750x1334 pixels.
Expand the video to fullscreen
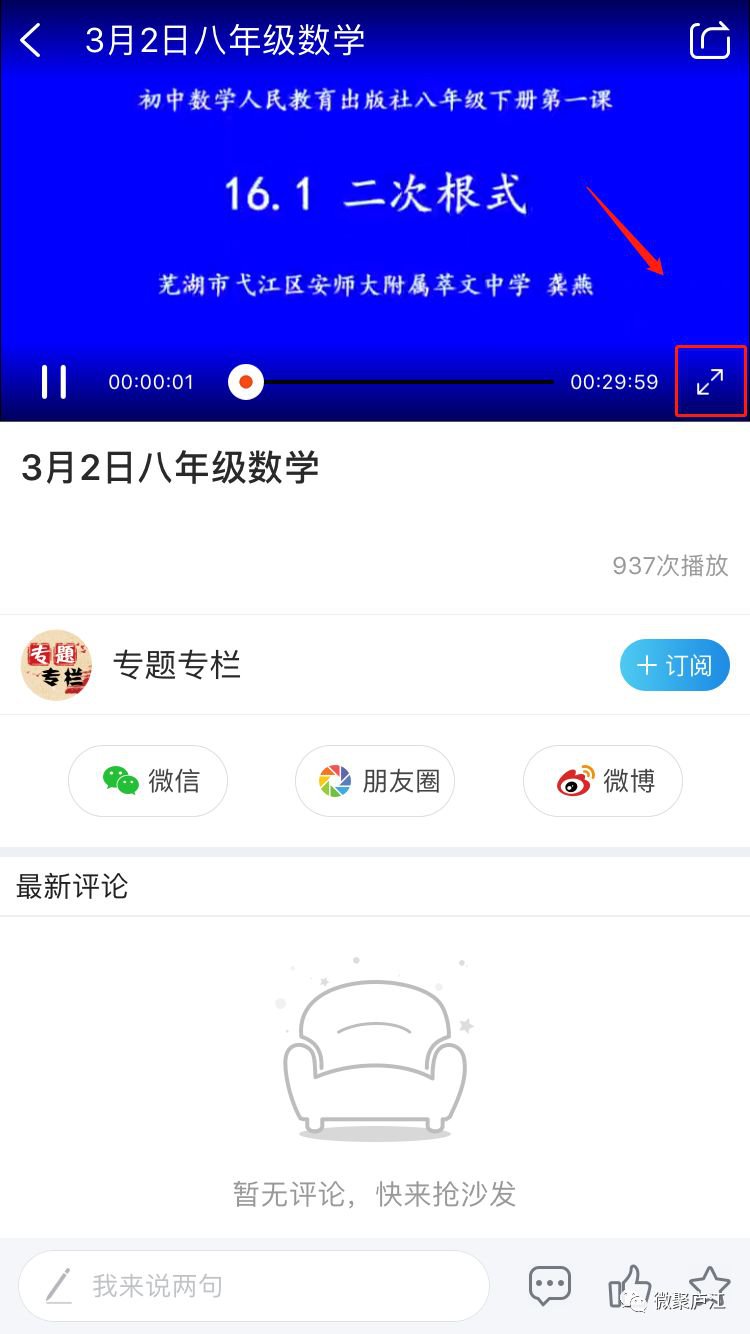710,381
